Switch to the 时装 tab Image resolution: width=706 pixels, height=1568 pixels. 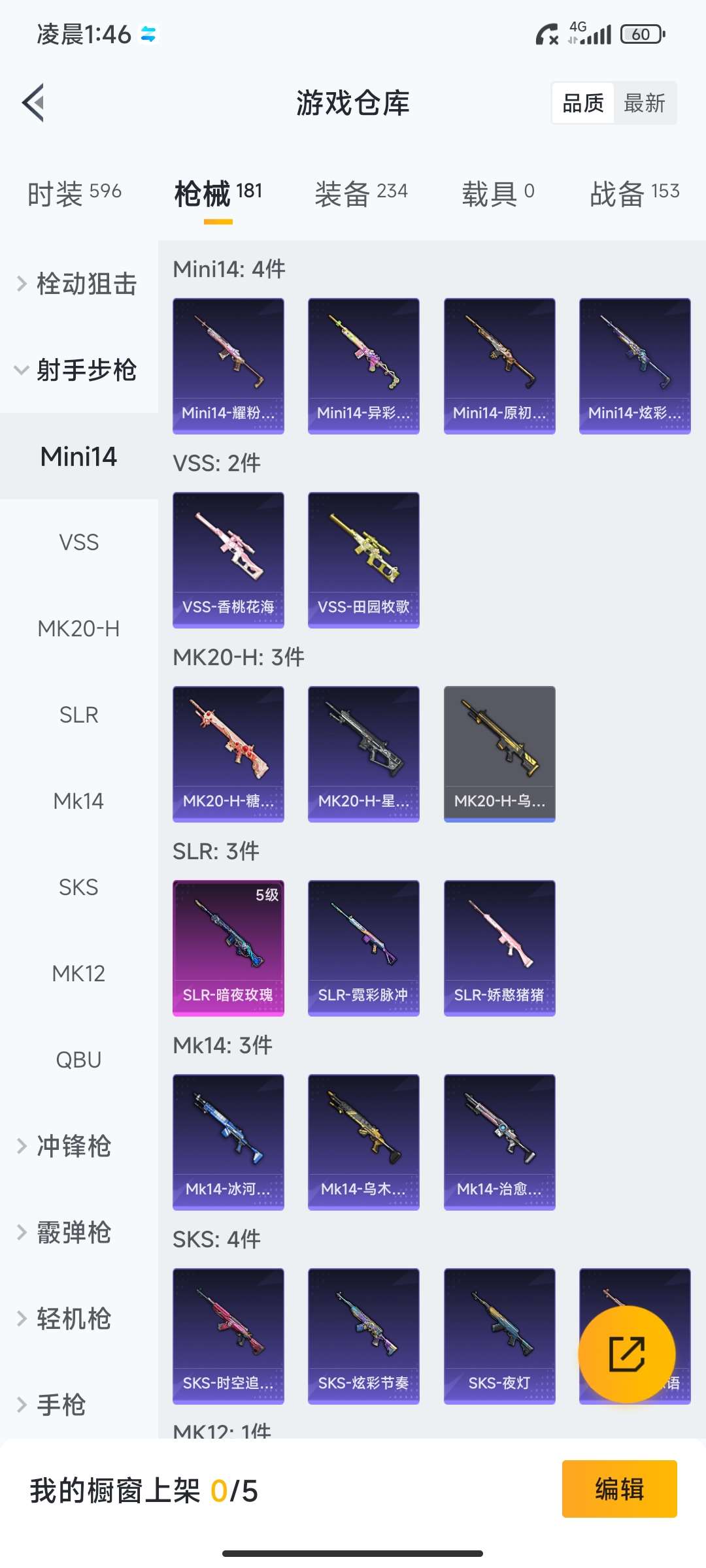(x=74, y=193)
